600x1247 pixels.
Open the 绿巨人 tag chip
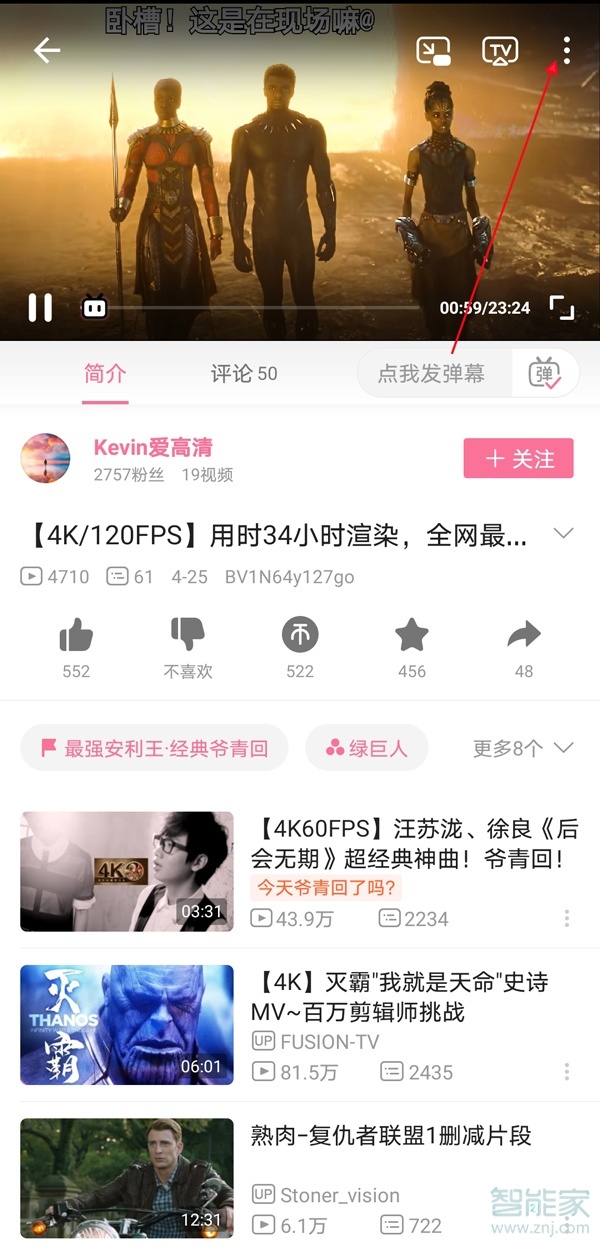[366, 748]
